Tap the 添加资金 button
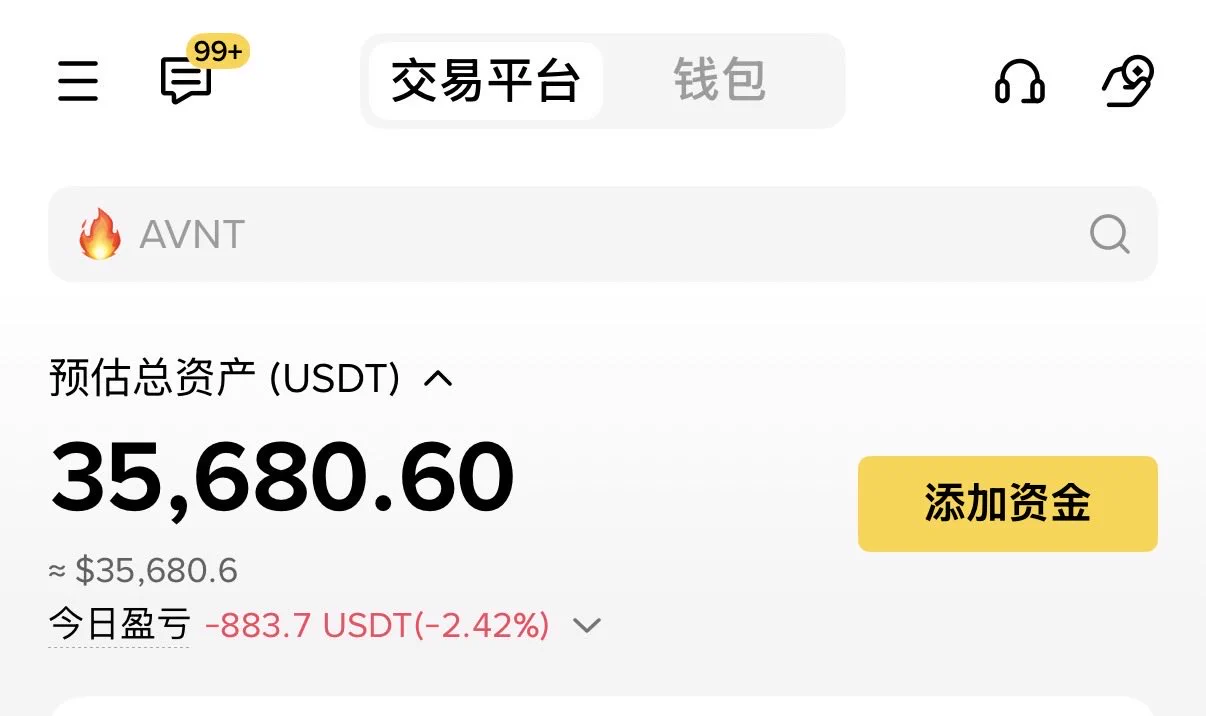This screenshot has height=716, width=1206. click(x=1007, y=504)
